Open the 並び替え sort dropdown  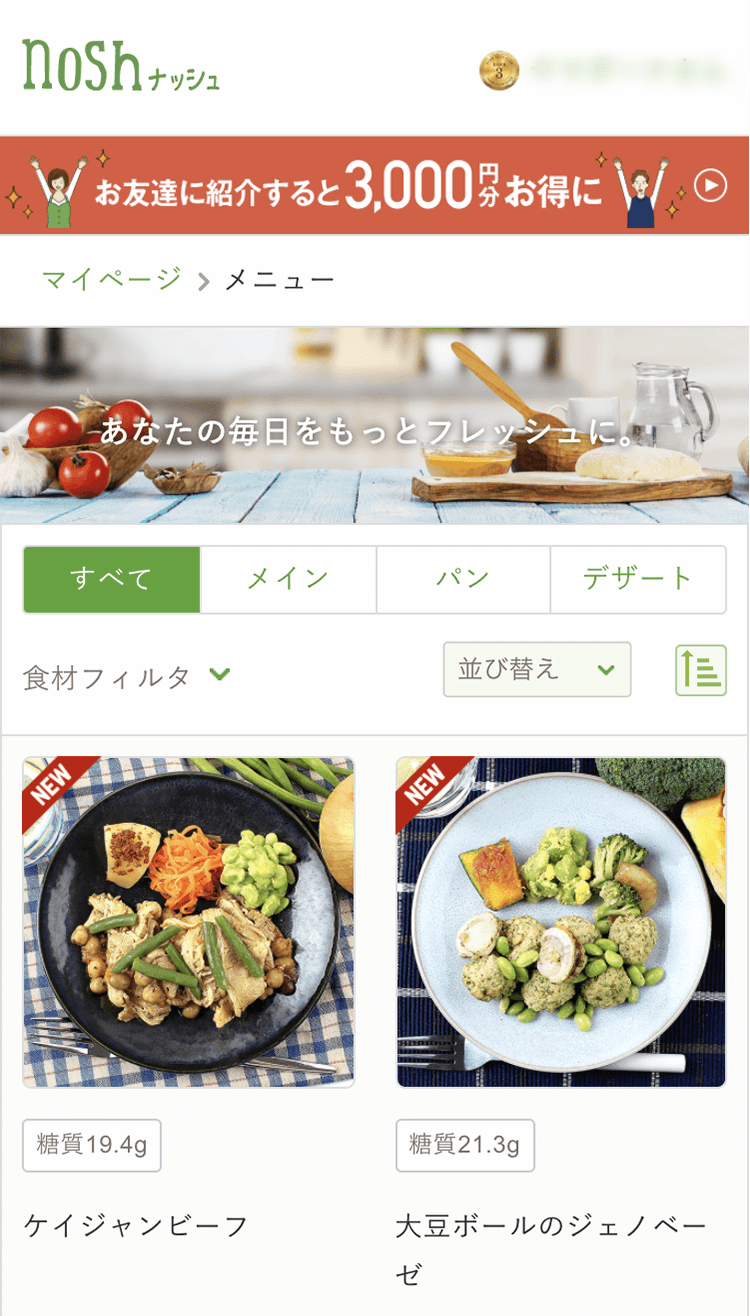(x=537, y=669)
